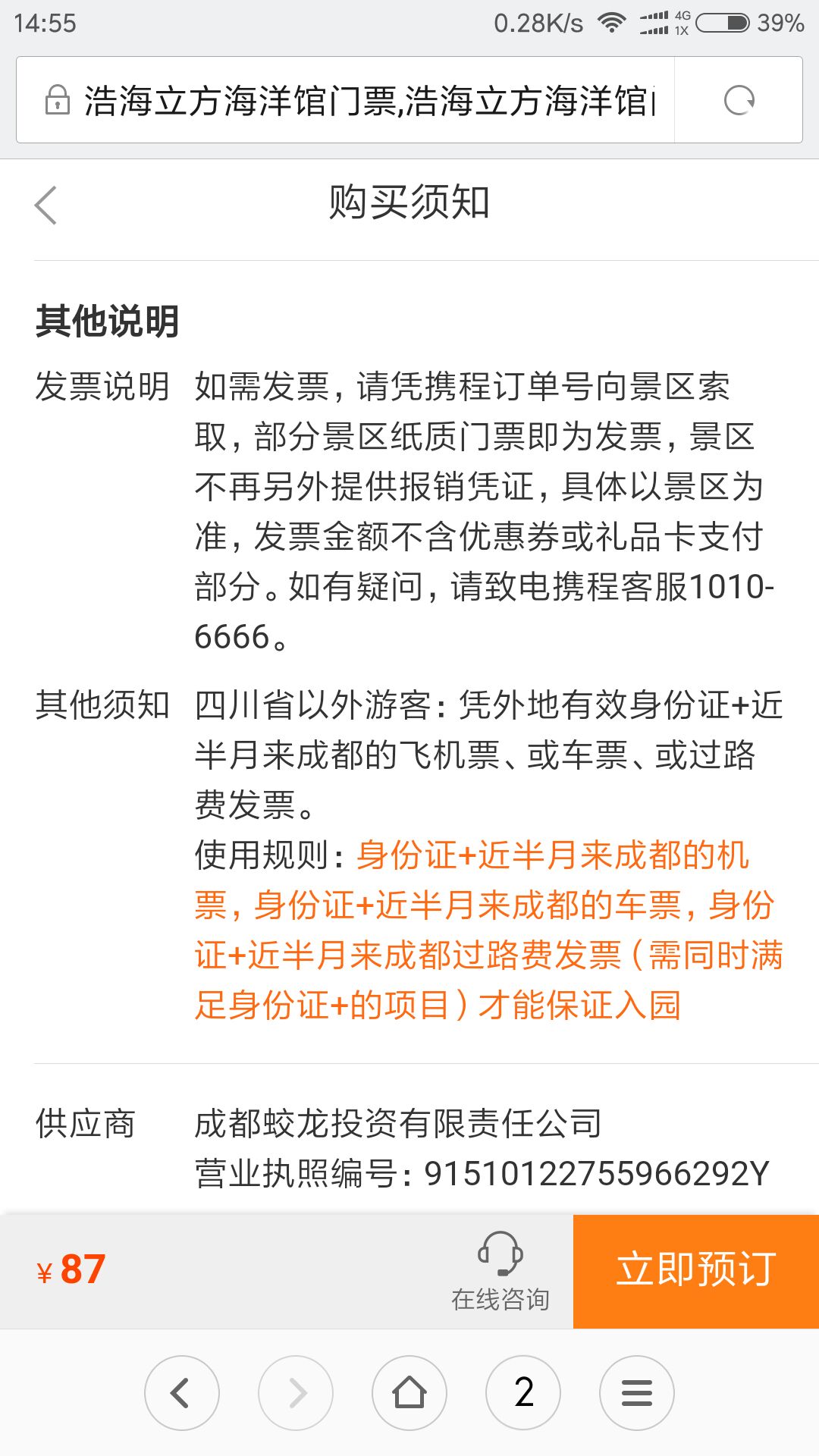Tap the 立即预订 button
Screen dimensions: 819x1456
click(x=696, y=1272)
